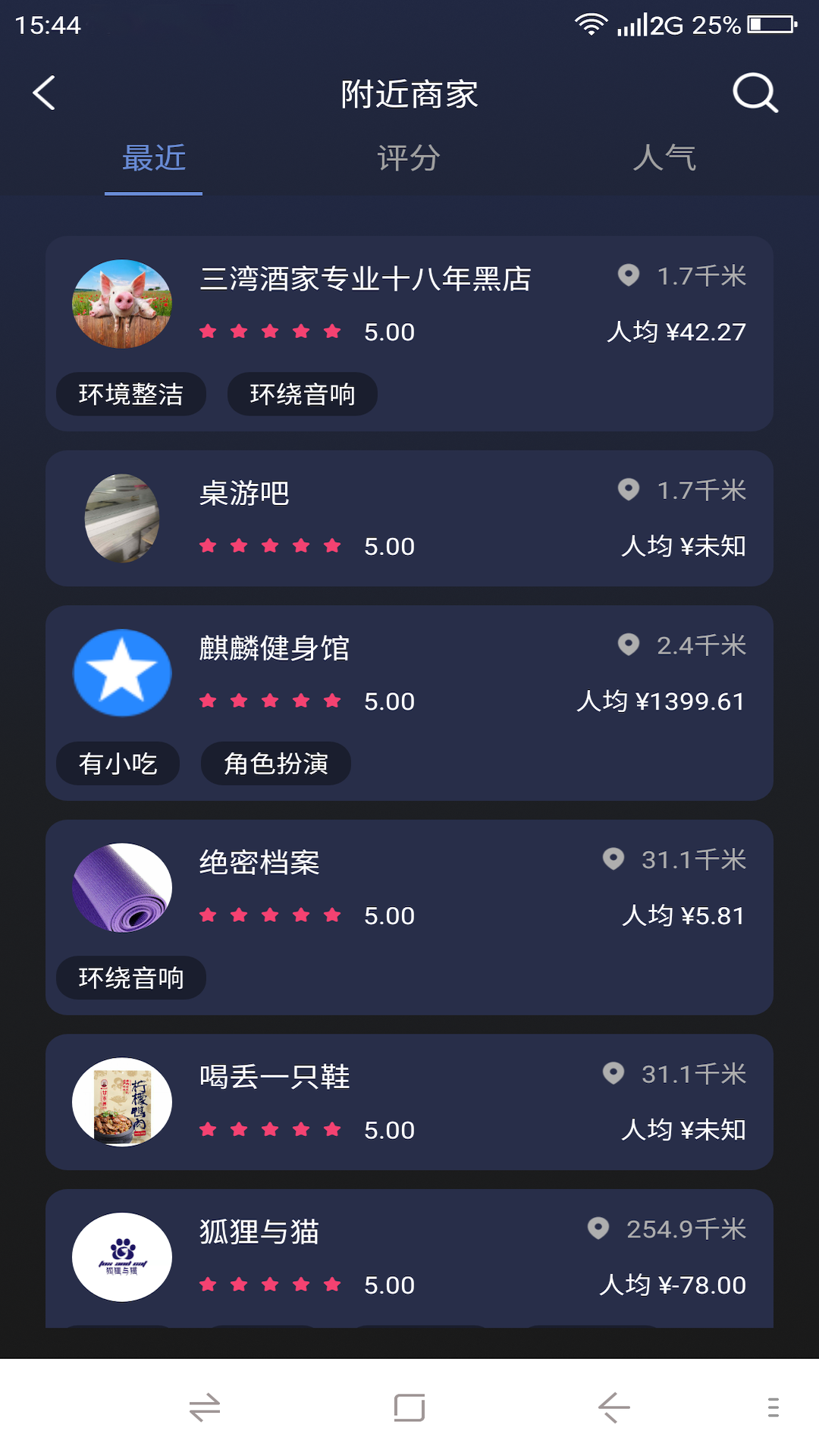Click the location pin beside 桌游吧
Image resolution: width=819 pixels, height=1456 pixels.
[627, 491]
